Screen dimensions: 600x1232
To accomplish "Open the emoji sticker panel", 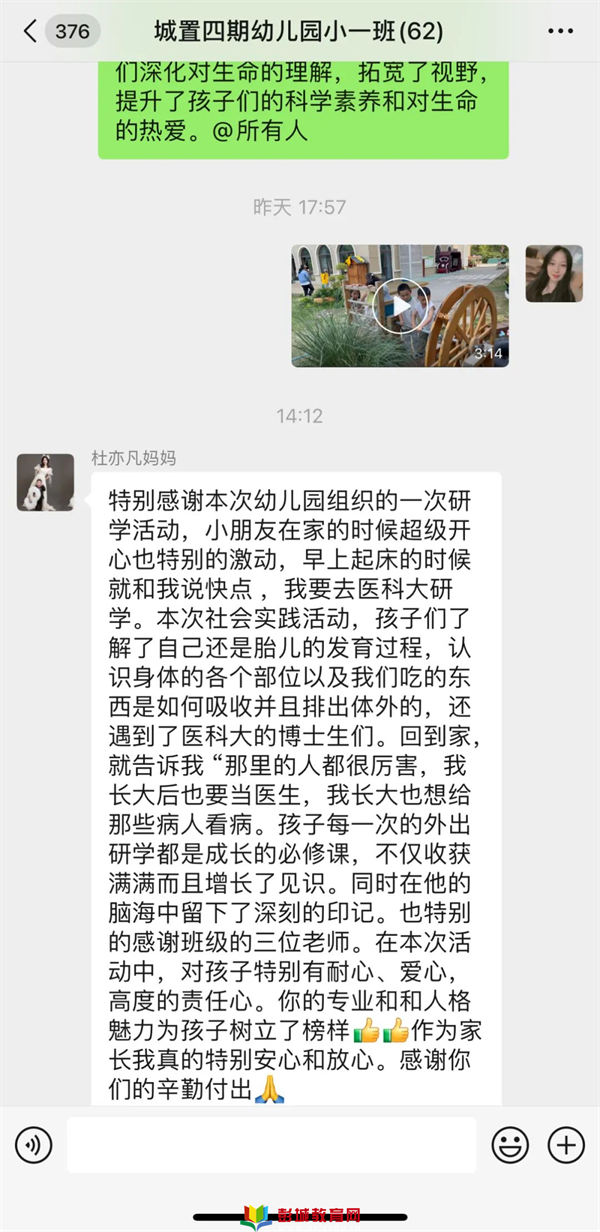I will tap(511, 1144).
